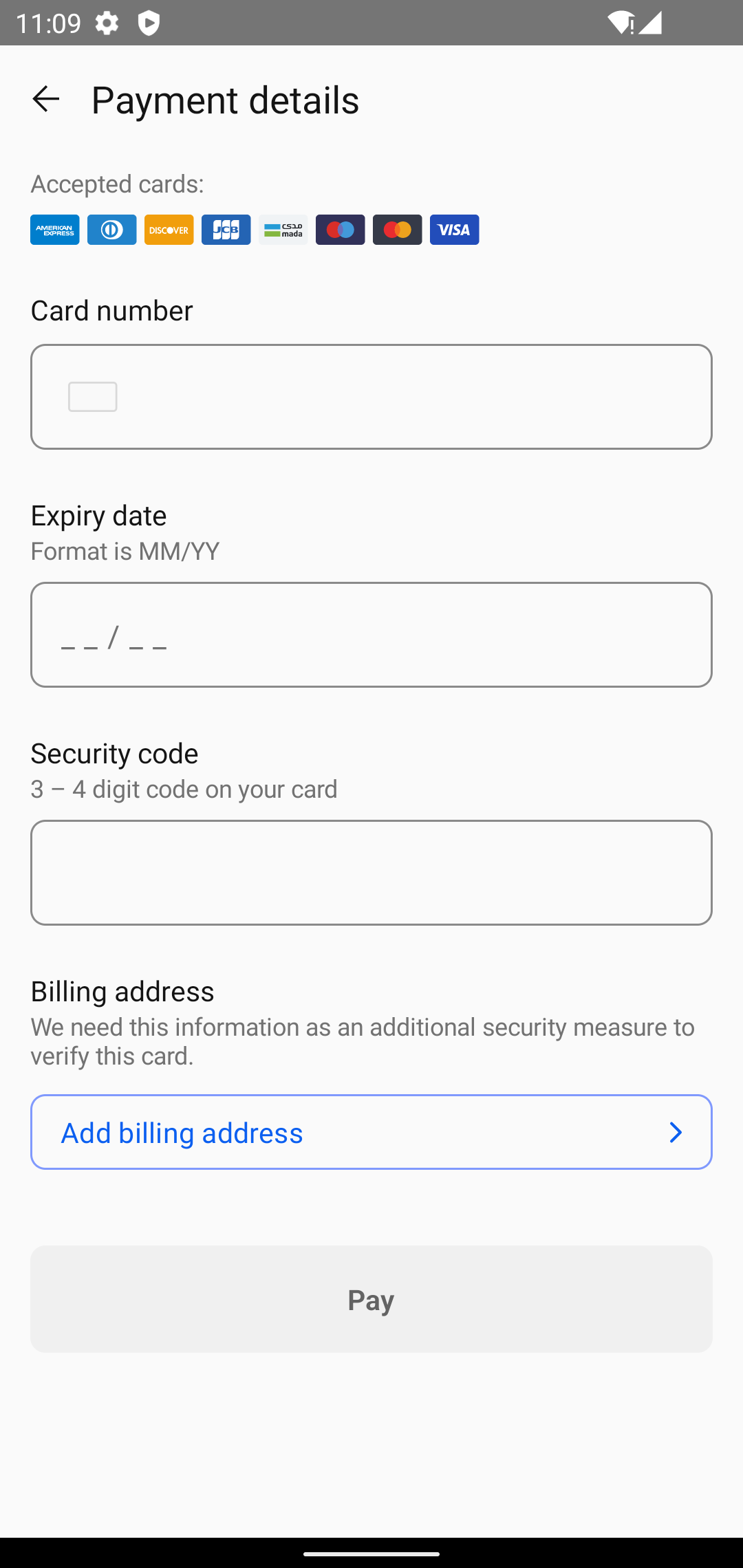The width and height of the screenshot is (743, 1568).
Task: Click the mada card icon
Action: point(283,230)
